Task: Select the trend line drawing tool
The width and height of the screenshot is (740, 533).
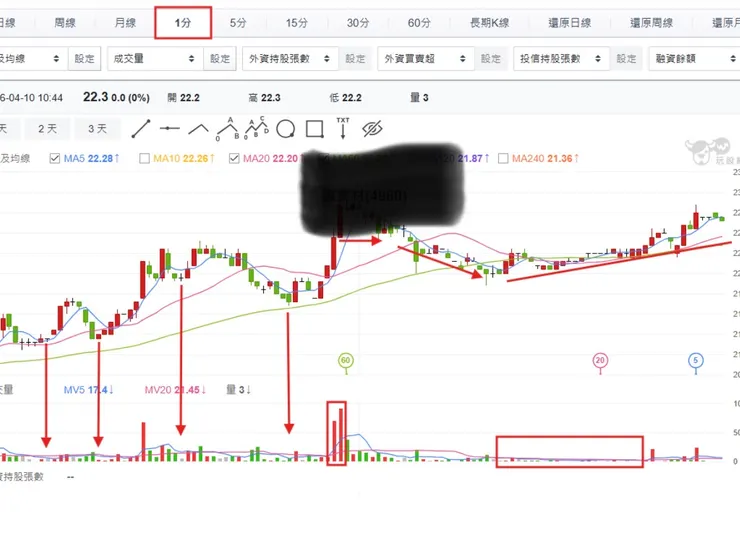Action: click(x=140, y=128)
